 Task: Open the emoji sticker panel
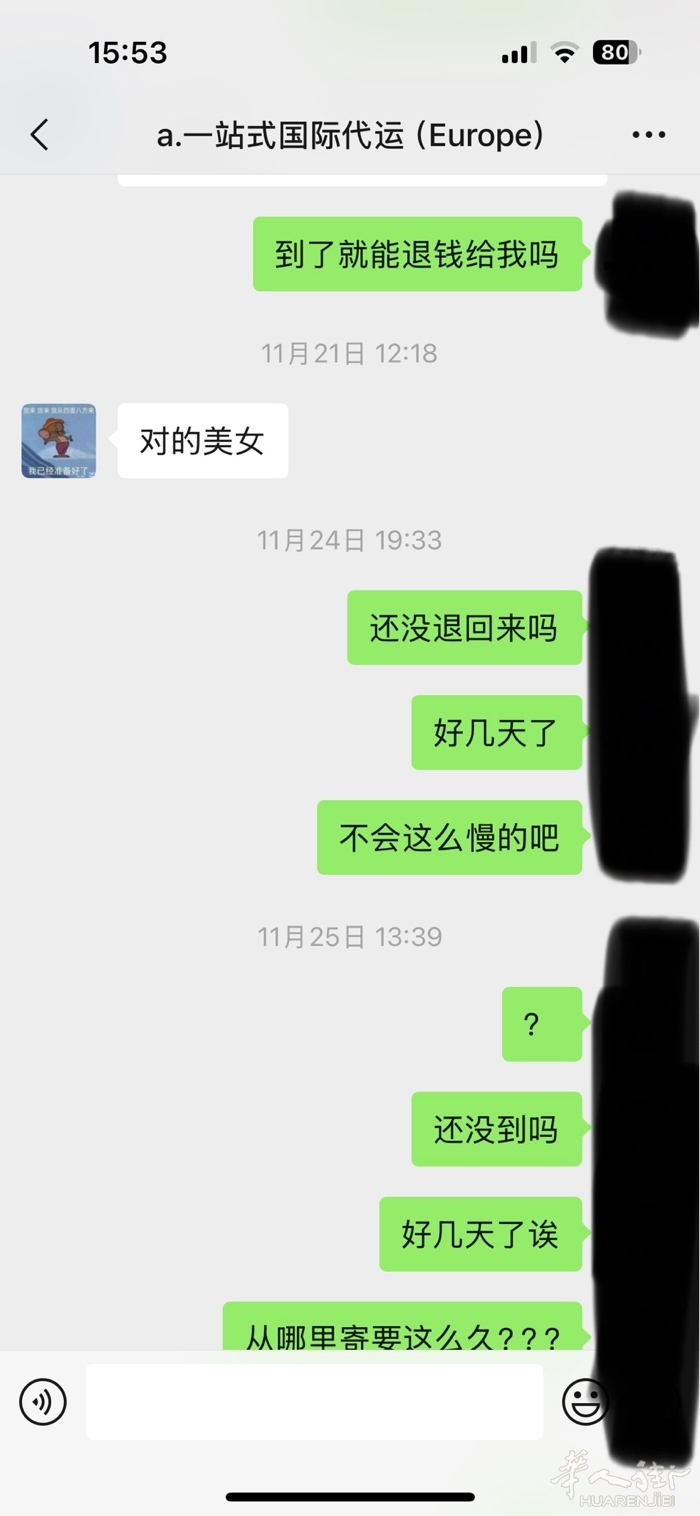(585, 1402)
